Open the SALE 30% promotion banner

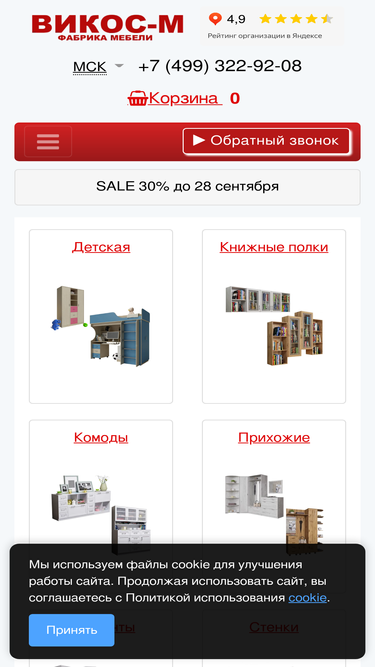188,187
